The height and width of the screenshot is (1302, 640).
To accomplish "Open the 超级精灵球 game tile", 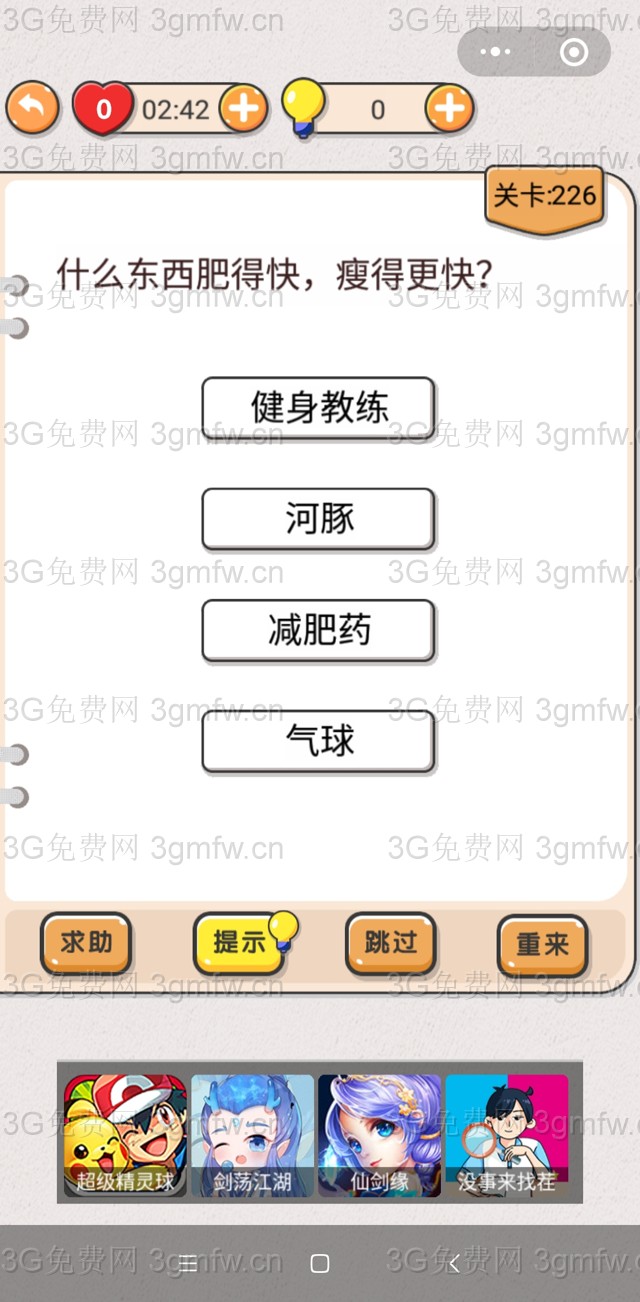I will 125,1135.
